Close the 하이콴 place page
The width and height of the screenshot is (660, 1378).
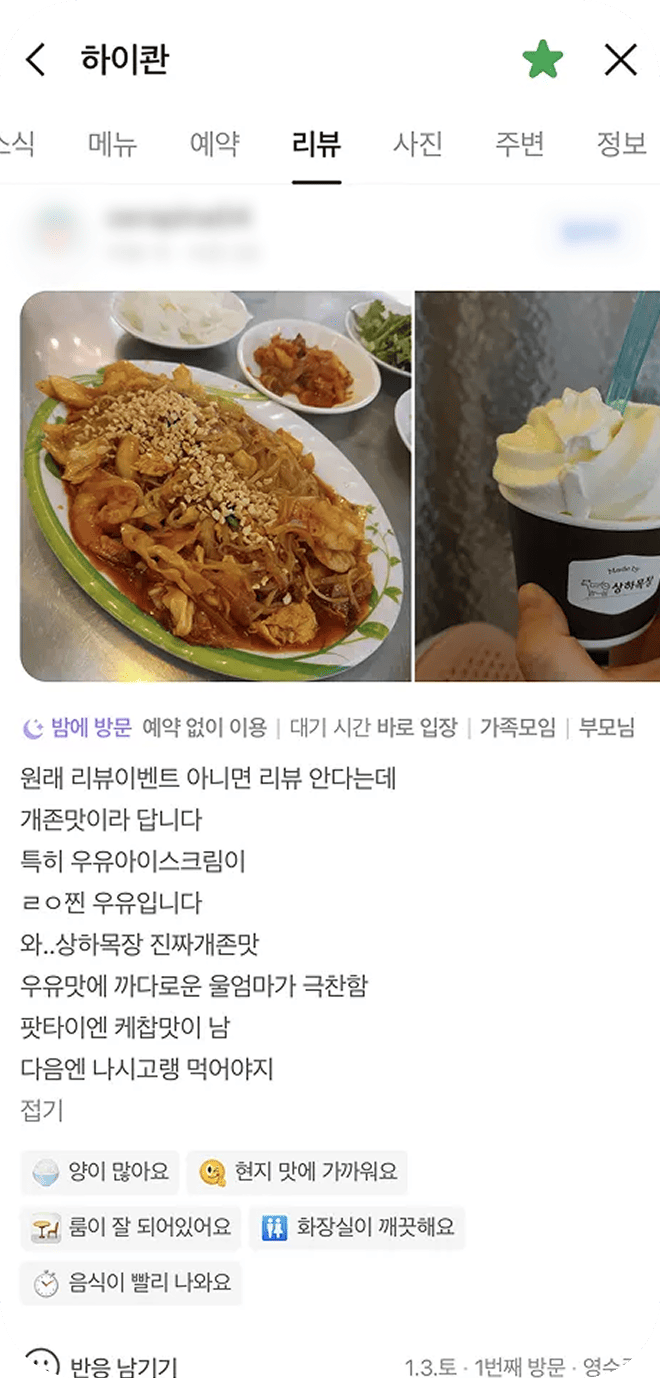(621, 60)
